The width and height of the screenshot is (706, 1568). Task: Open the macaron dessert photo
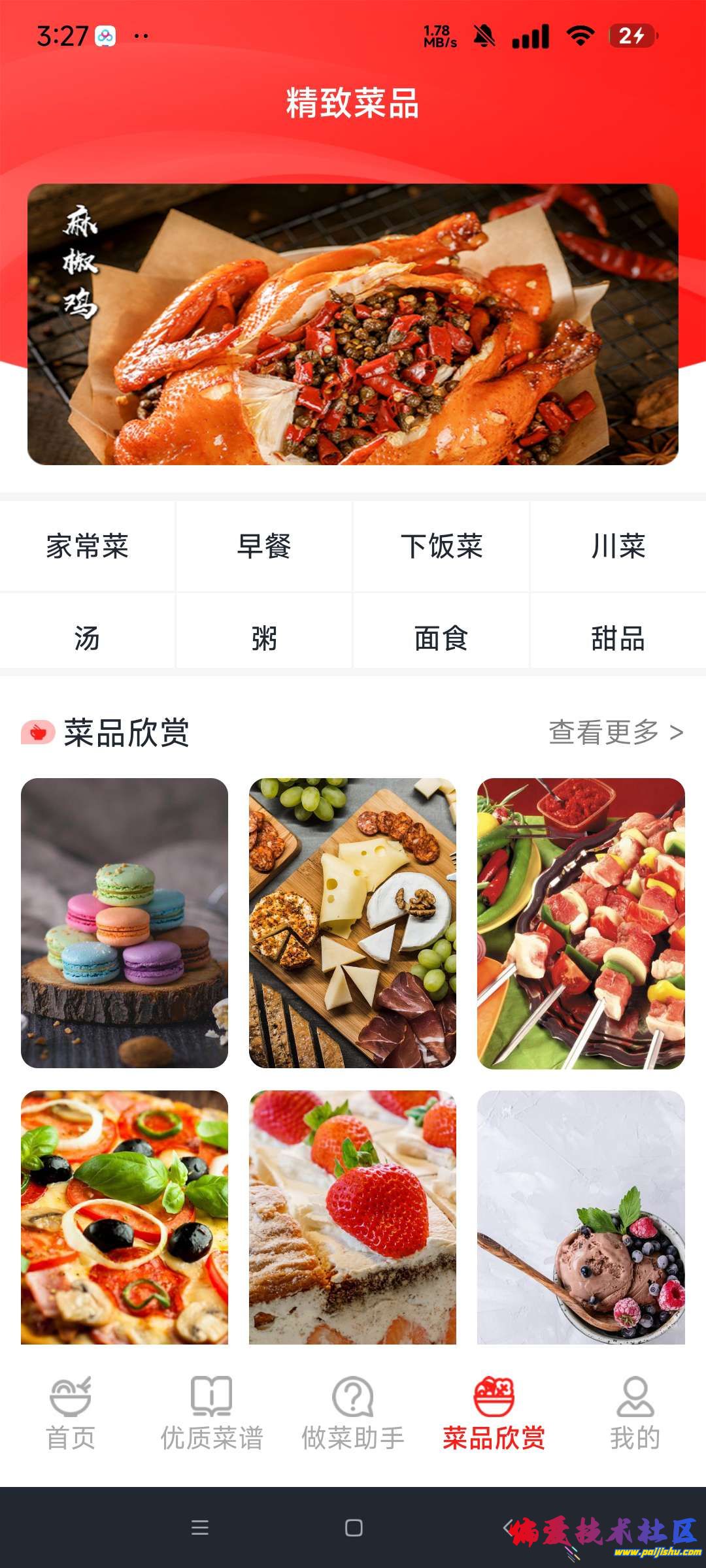pos(124,923)
